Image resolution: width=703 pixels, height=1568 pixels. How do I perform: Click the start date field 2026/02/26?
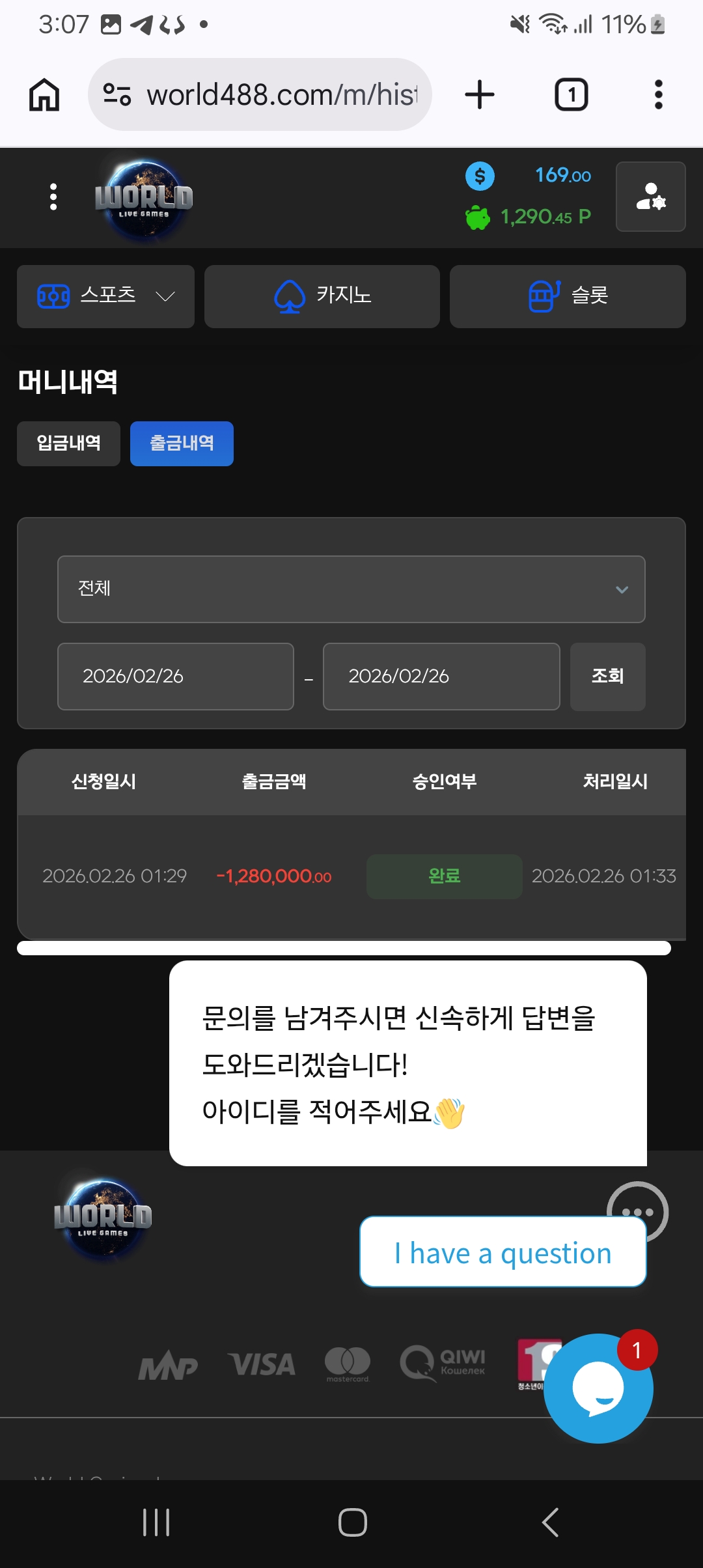pyautogui.click(x=175, y=677)
